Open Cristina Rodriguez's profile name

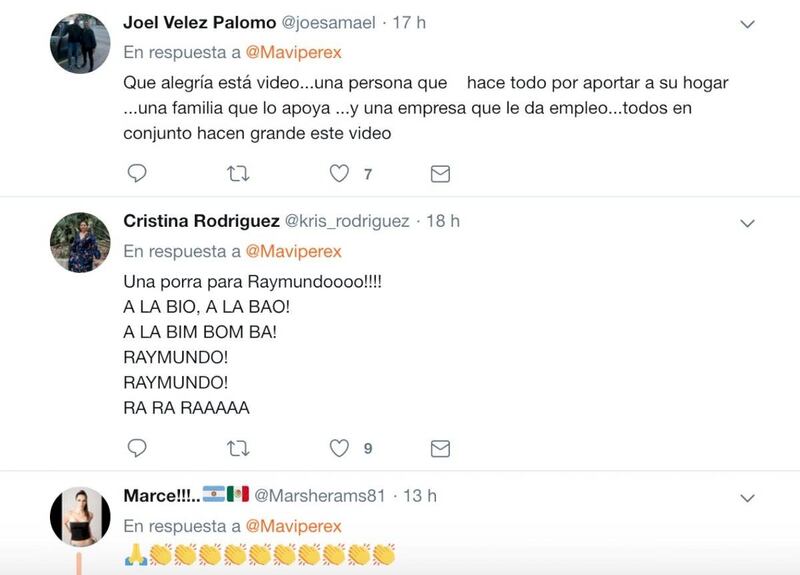(x=202, y=221)
